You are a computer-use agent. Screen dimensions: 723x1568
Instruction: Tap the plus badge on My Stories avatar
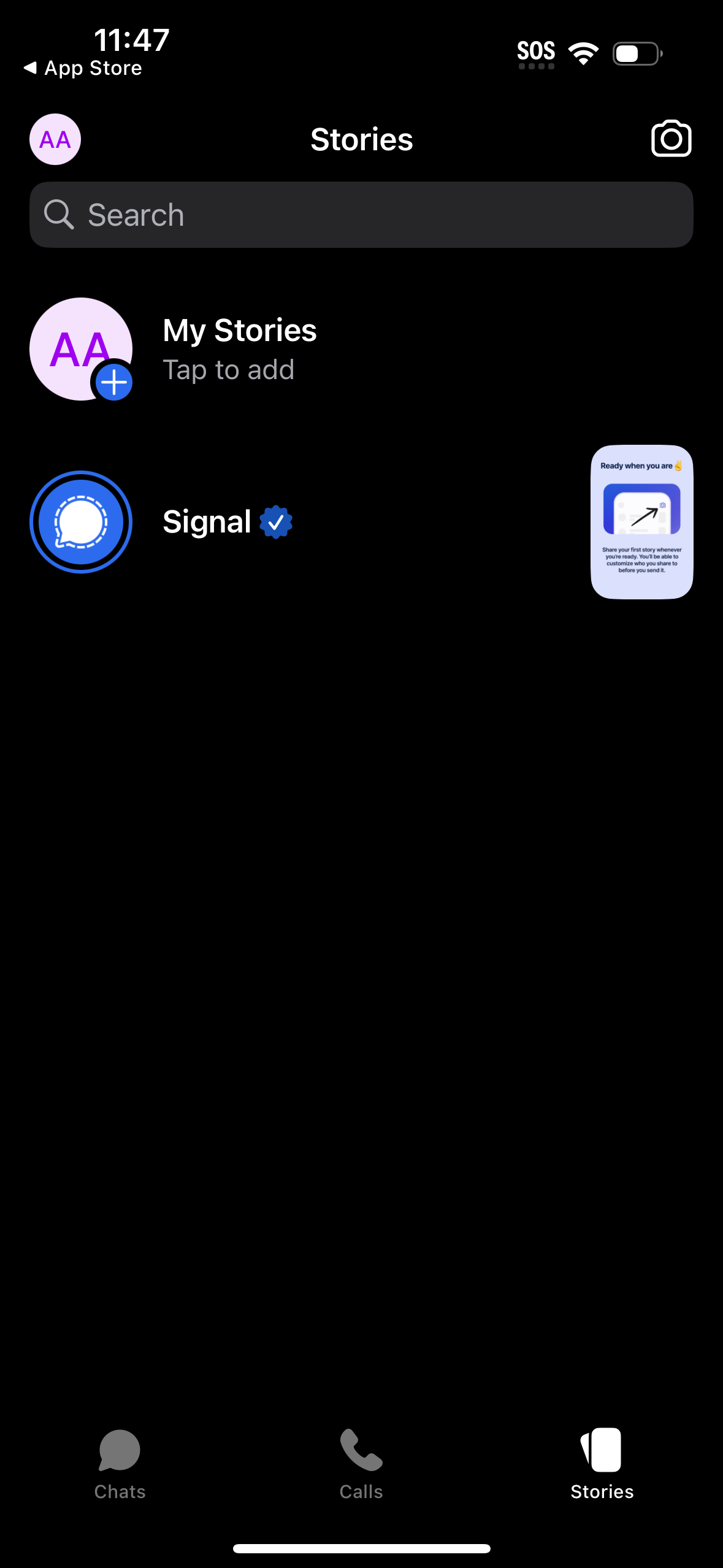[x=114, y=382]
